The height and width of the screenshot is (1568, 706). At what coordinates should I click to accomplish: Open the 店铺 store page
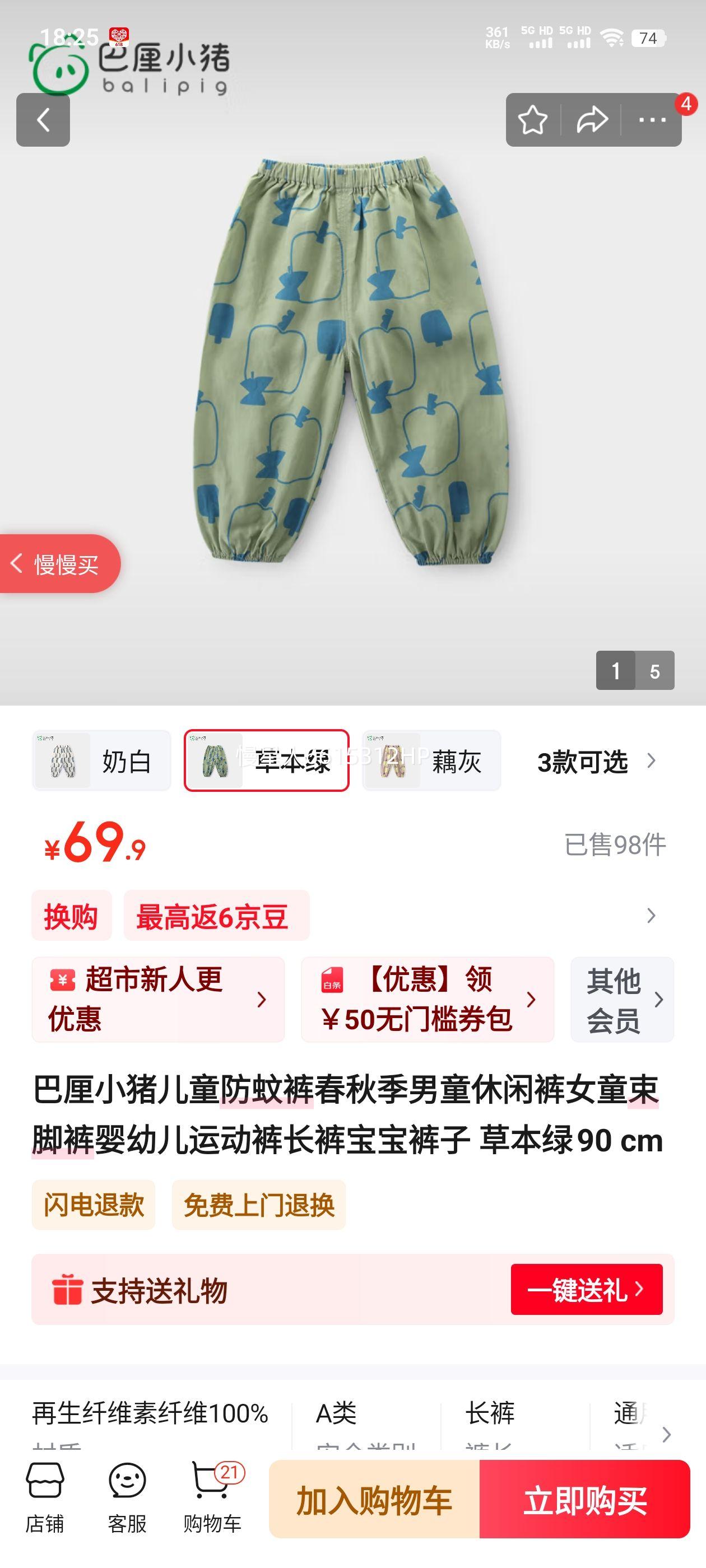(44, 1497)
